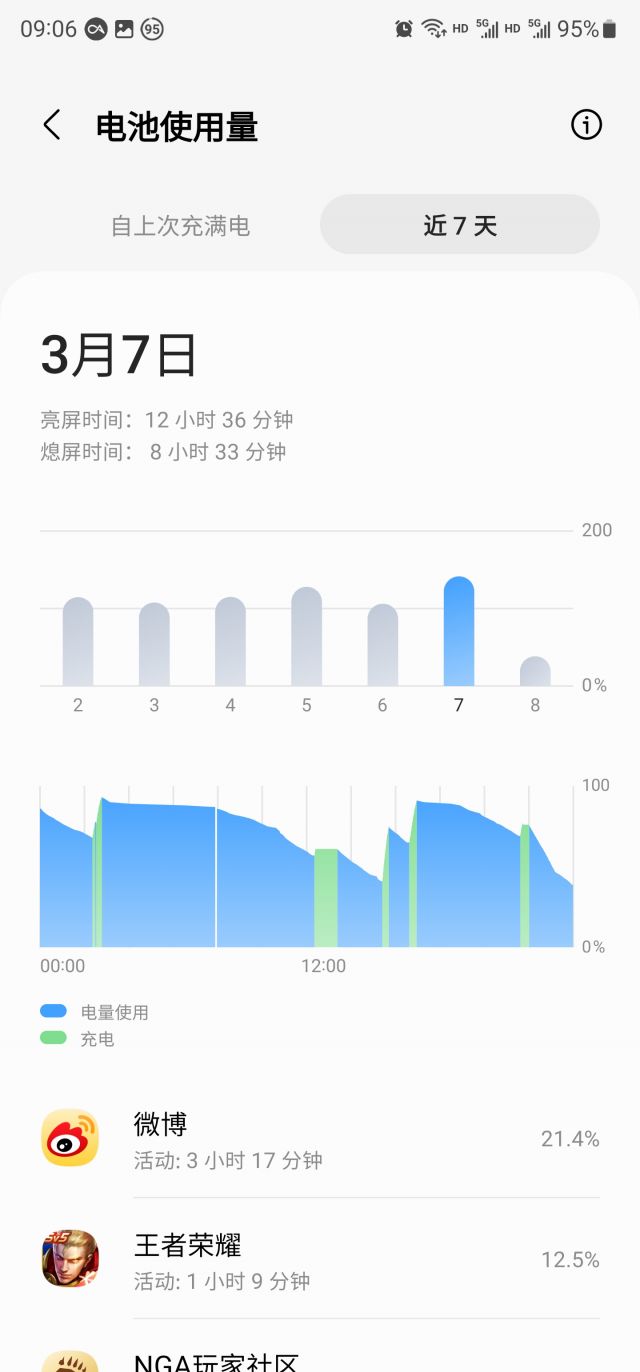
Task: Select the day 2 bar in chart
Action: pyautogui.click(x=78, y=642)
